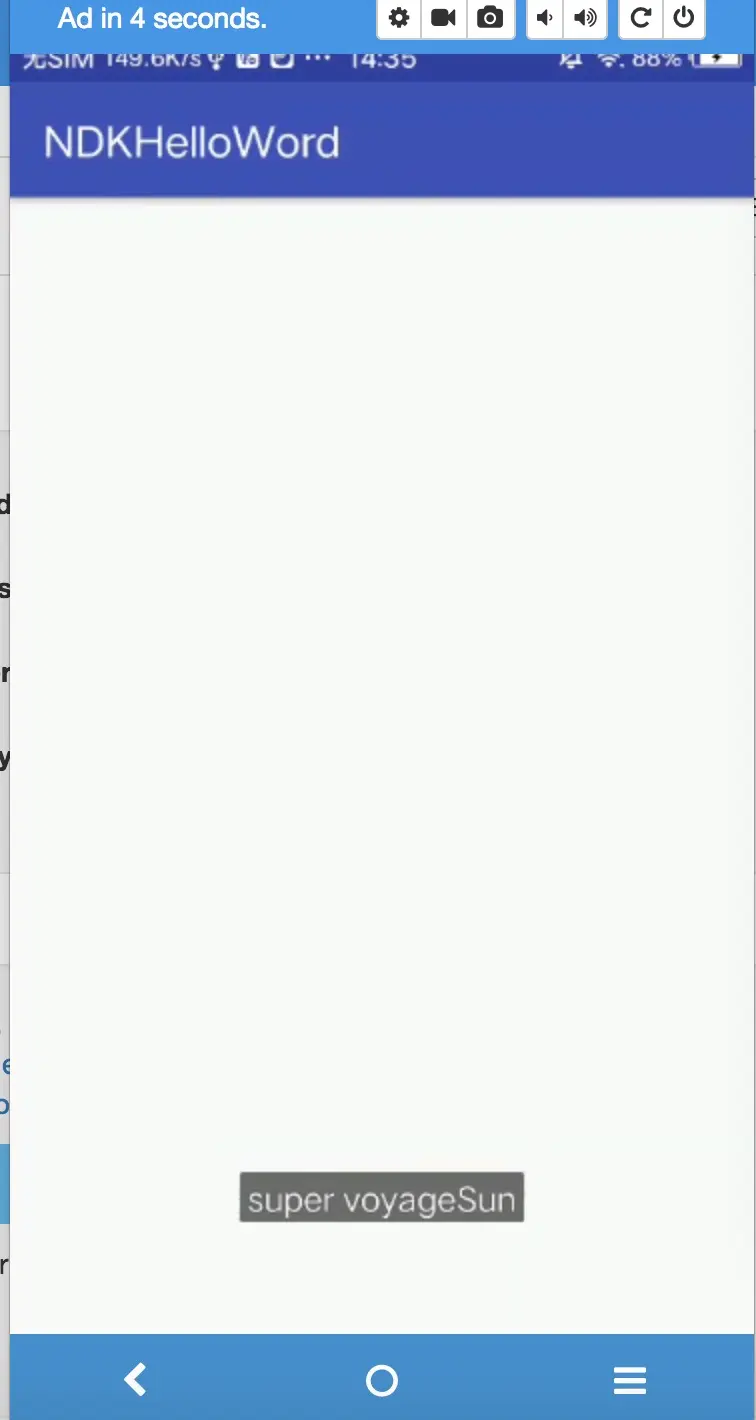Go to the home screen via the circle button
This screenshot has height=1420, width=756.
[x=382, y=1380]
